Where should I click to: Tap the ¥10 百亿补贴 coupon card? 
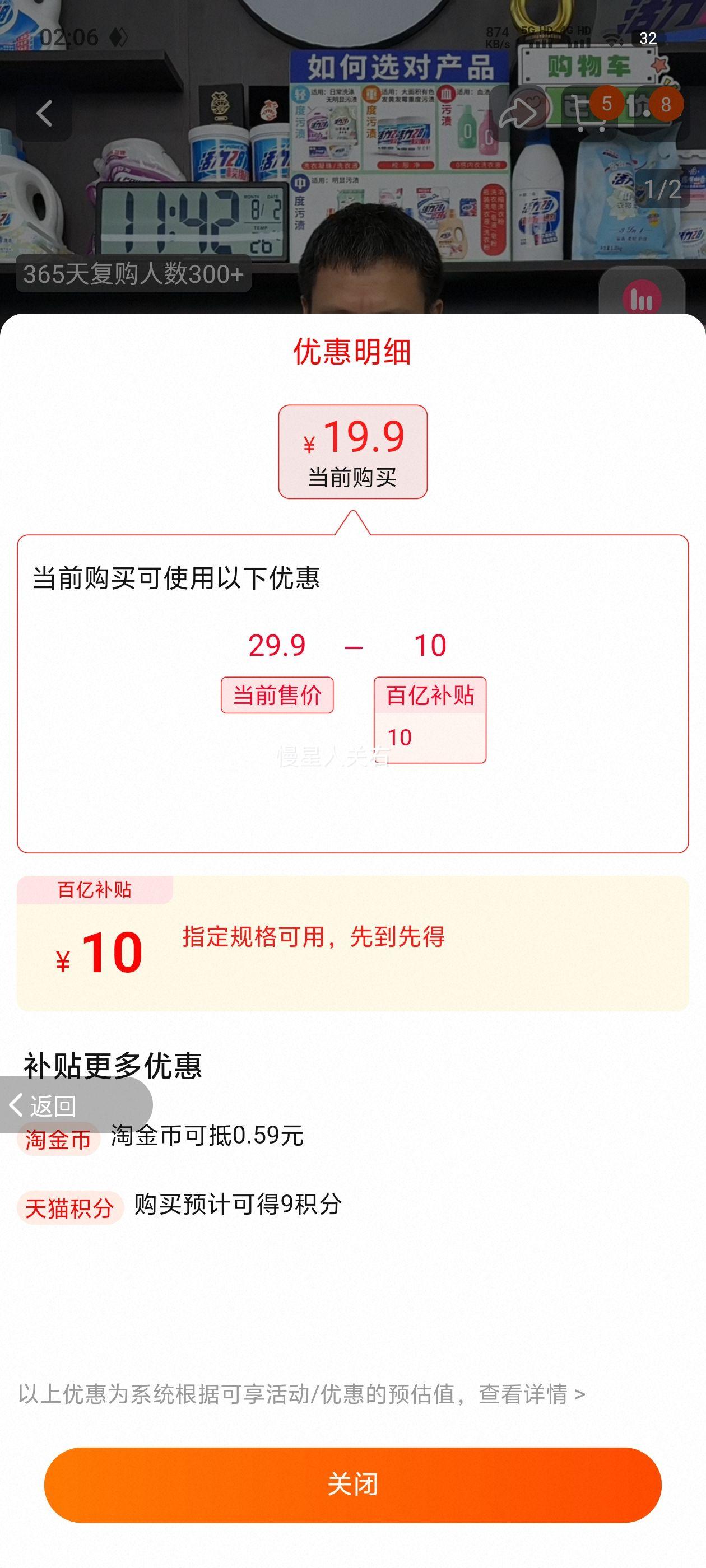click(352, 944)
